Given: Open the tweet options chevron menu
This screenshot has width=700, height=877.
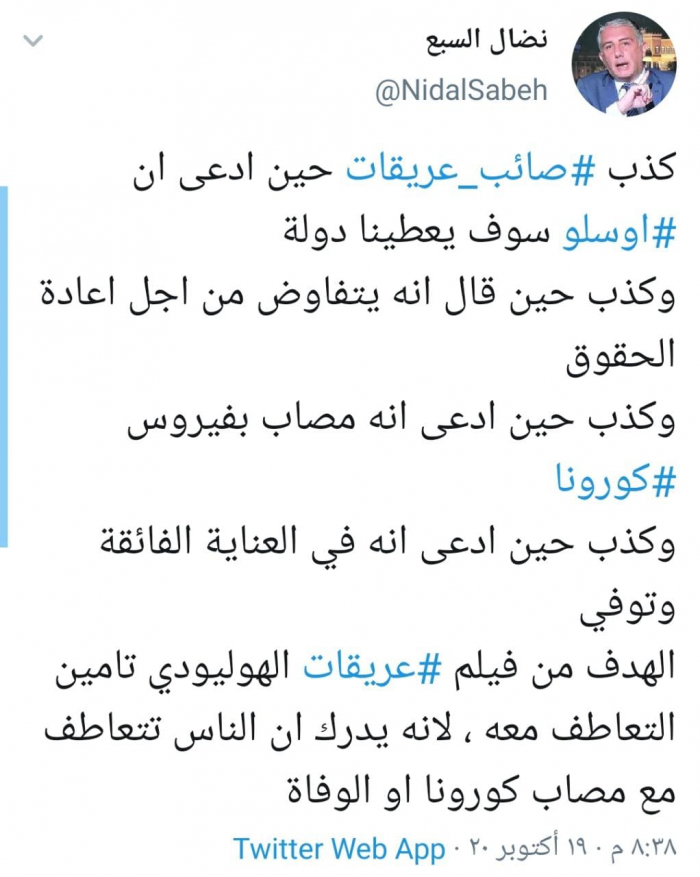Looking at the screenshot, I should (34, 42).
